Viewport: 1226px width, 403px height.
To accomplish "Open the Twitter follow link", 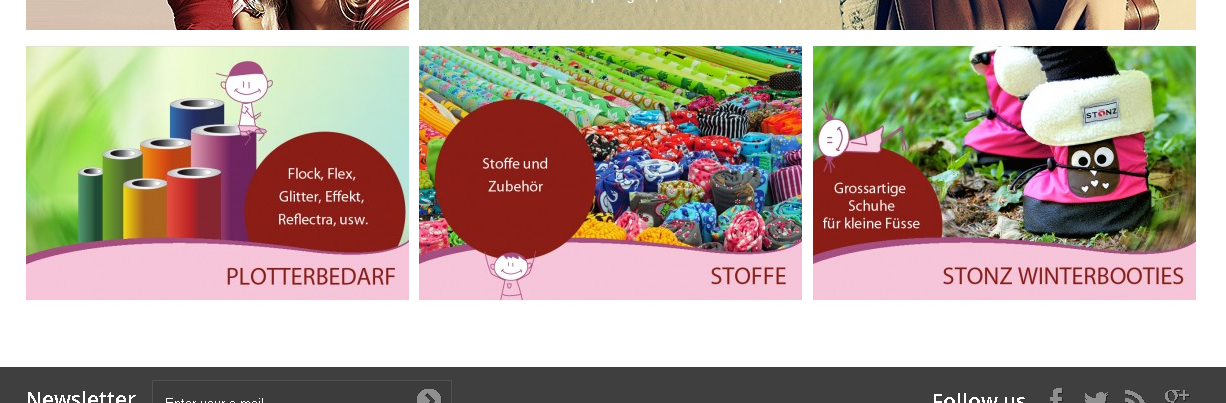I will tap(1096, 398).
